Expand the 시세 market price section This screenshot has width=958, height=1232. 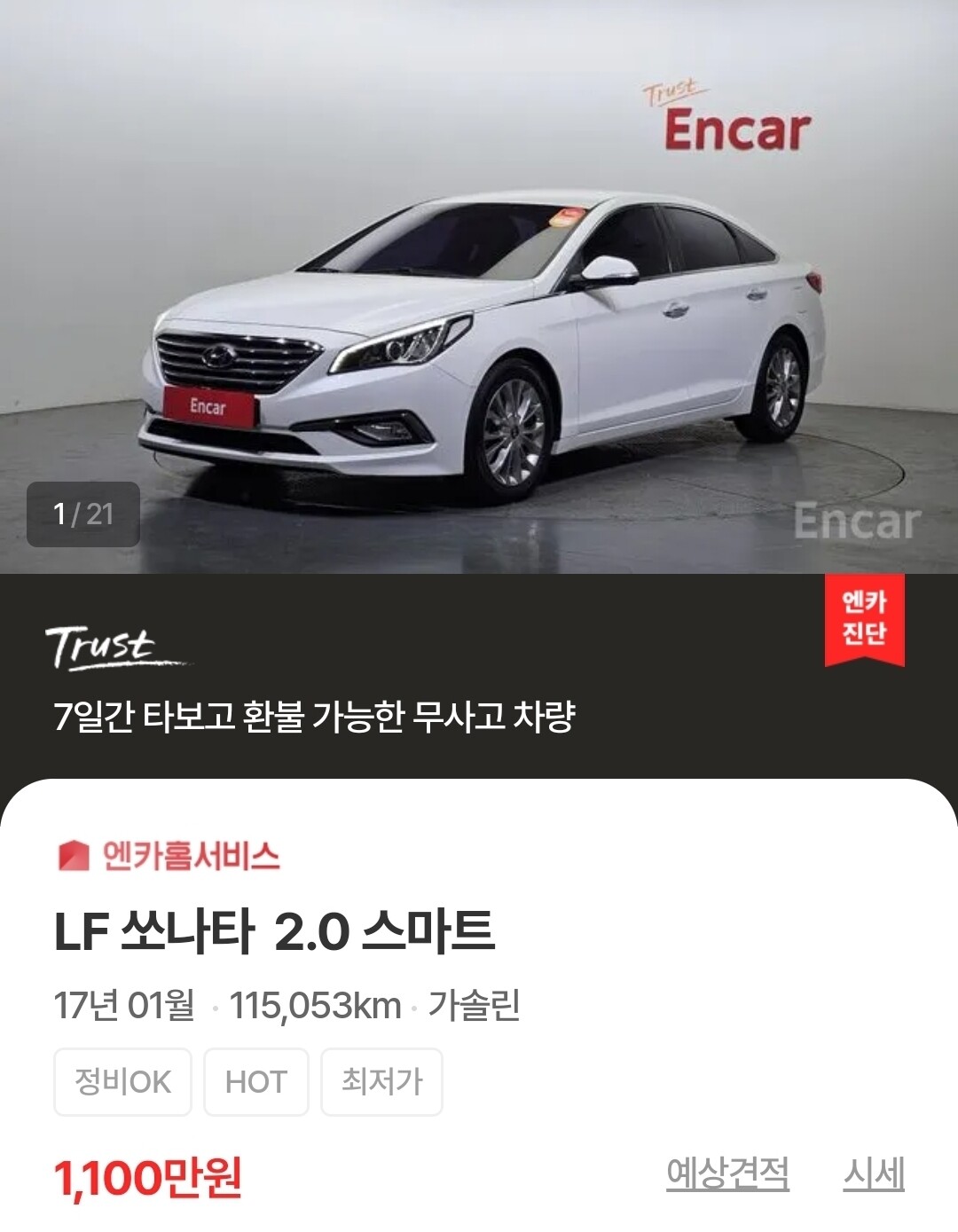tap(874, 1170)
